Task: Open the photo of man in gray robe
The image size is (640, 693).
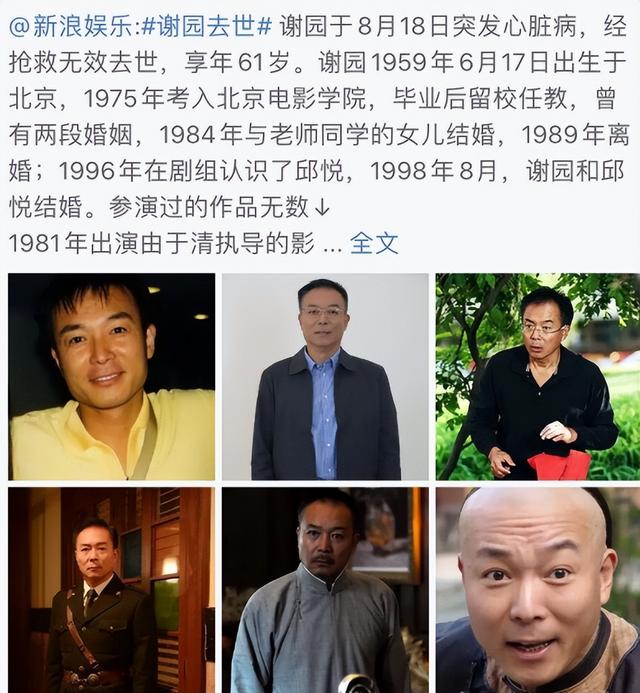Action: [325, 590]
